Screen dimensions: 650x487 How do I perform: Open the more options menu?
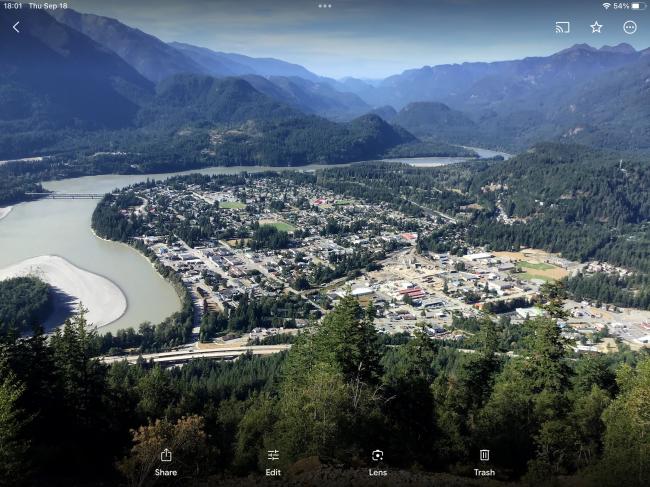point(630,27)
